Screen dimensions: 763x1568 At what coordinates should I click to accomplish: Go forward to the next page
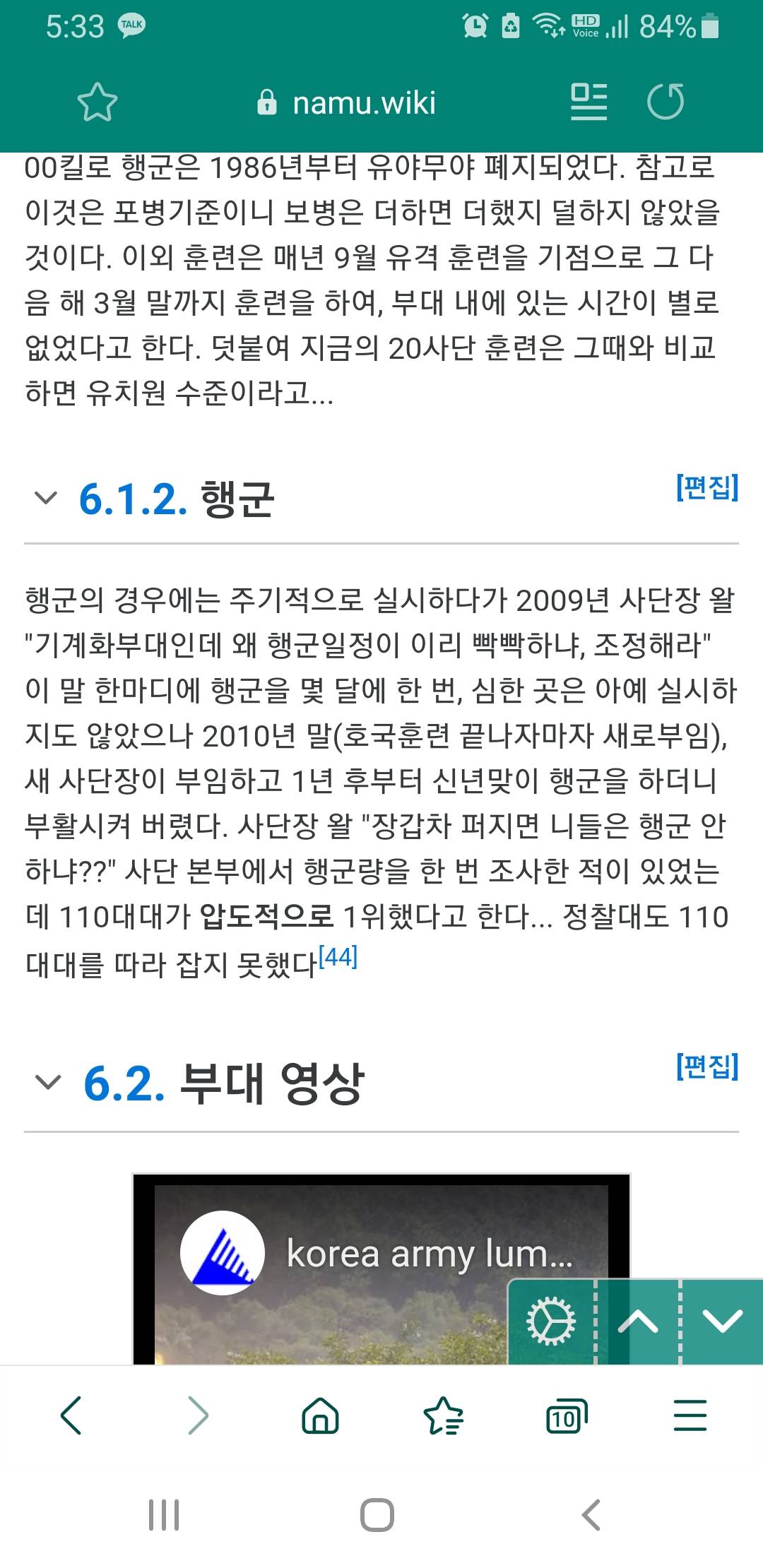click(198, 1415)
